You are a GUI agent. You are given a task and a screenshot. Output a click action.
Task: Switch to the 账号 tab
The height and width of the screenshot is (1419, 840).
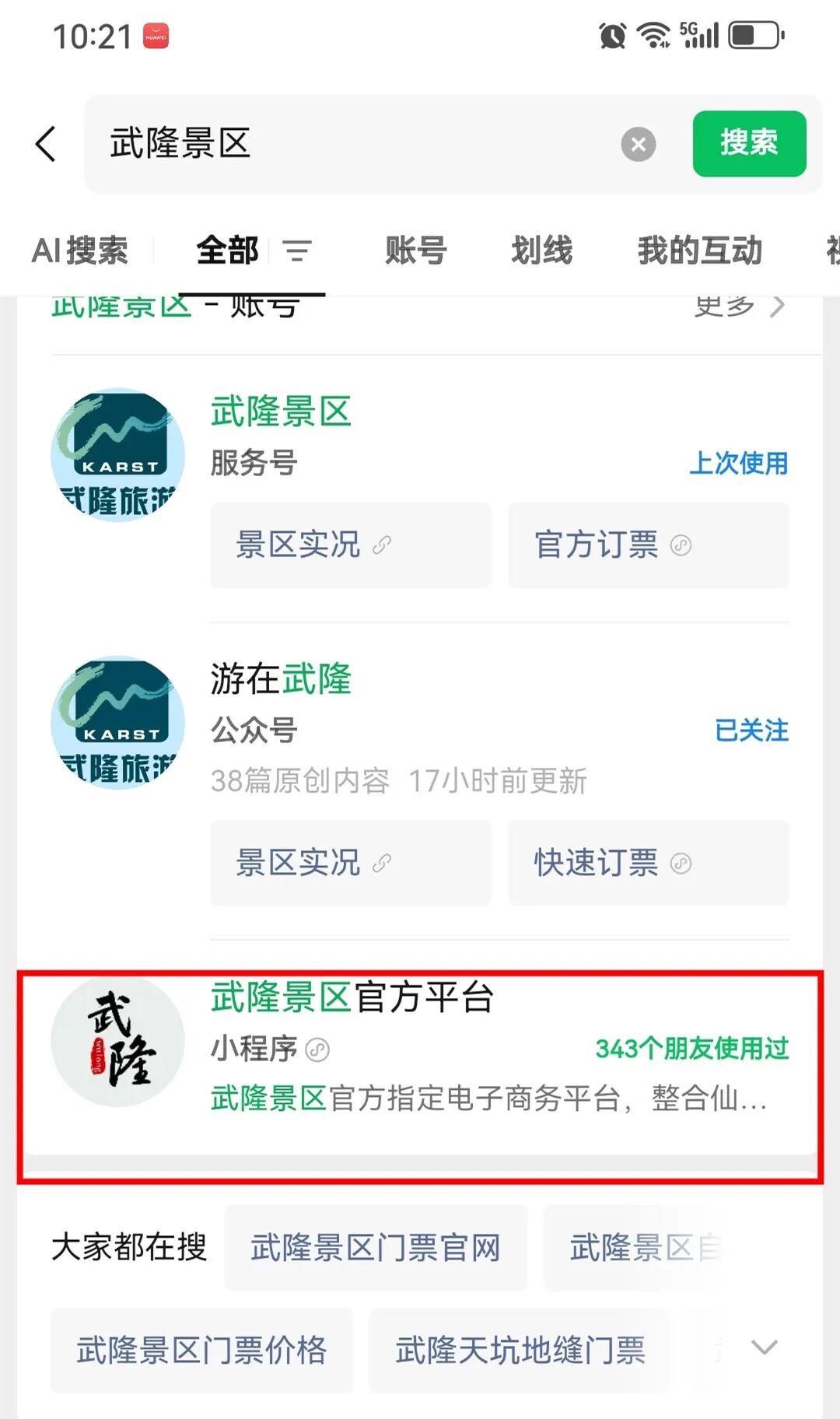point(416,251)
